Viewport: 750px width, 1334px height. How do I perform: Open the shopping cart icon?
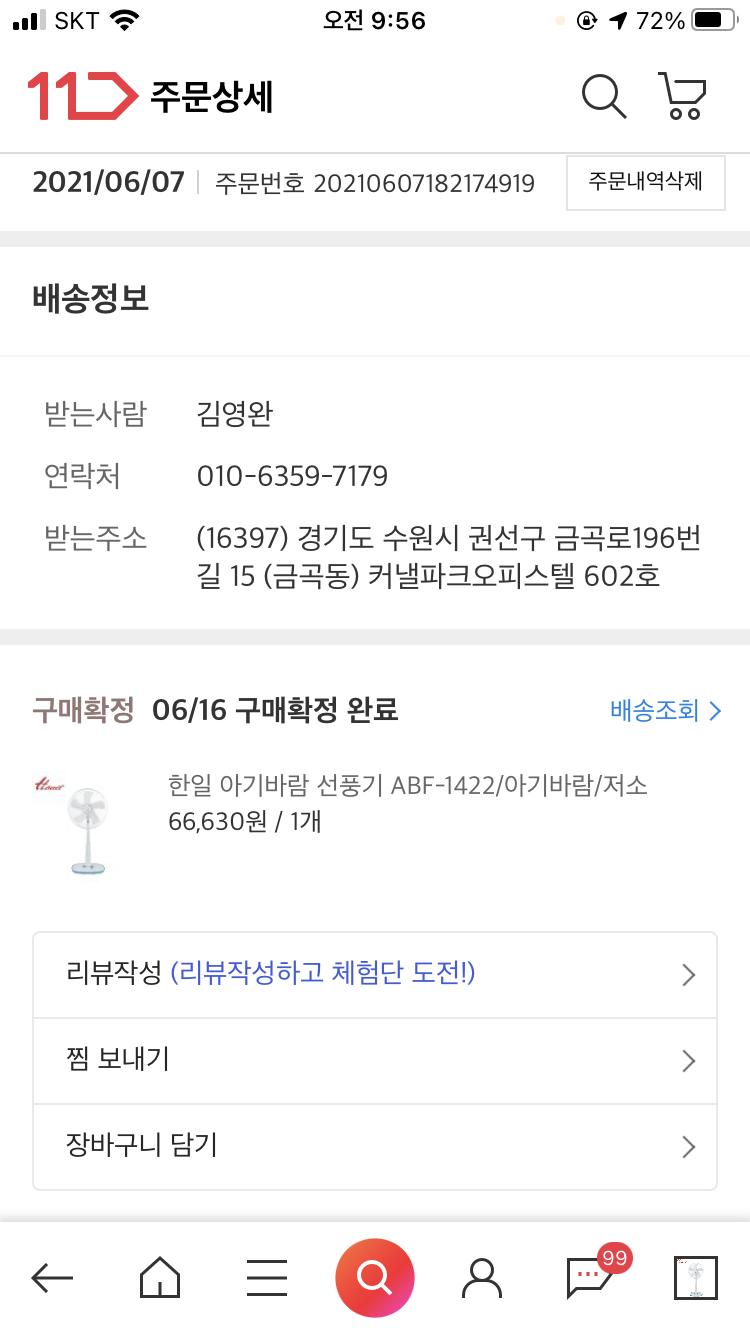pos(683,96)
